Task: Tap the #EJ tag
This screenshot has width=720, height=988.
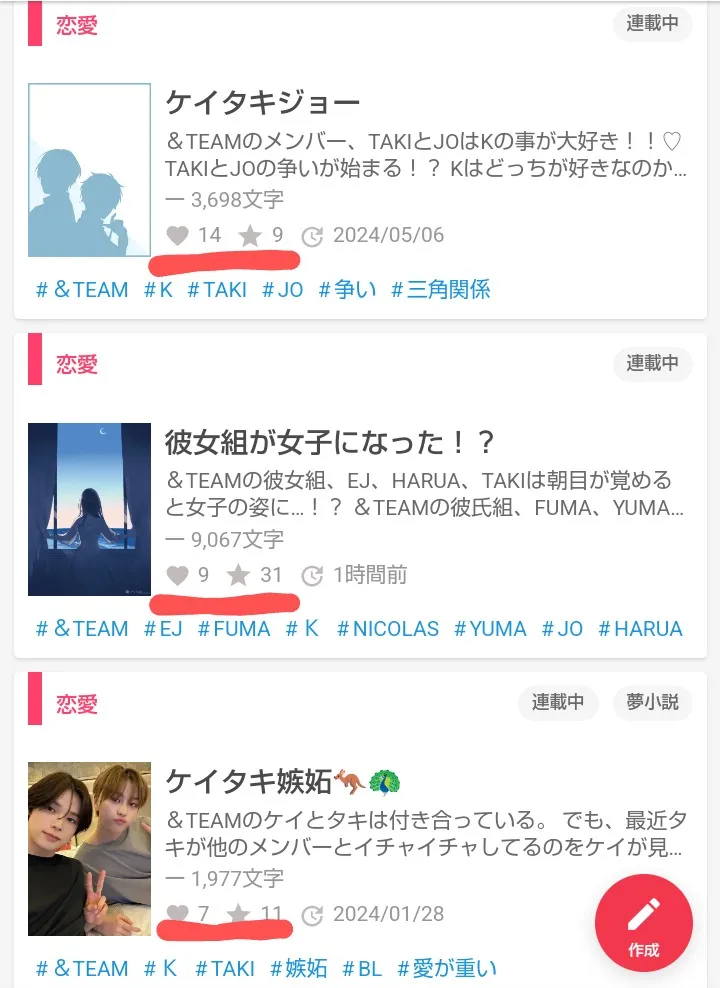Action: click(x=163, y=629)
